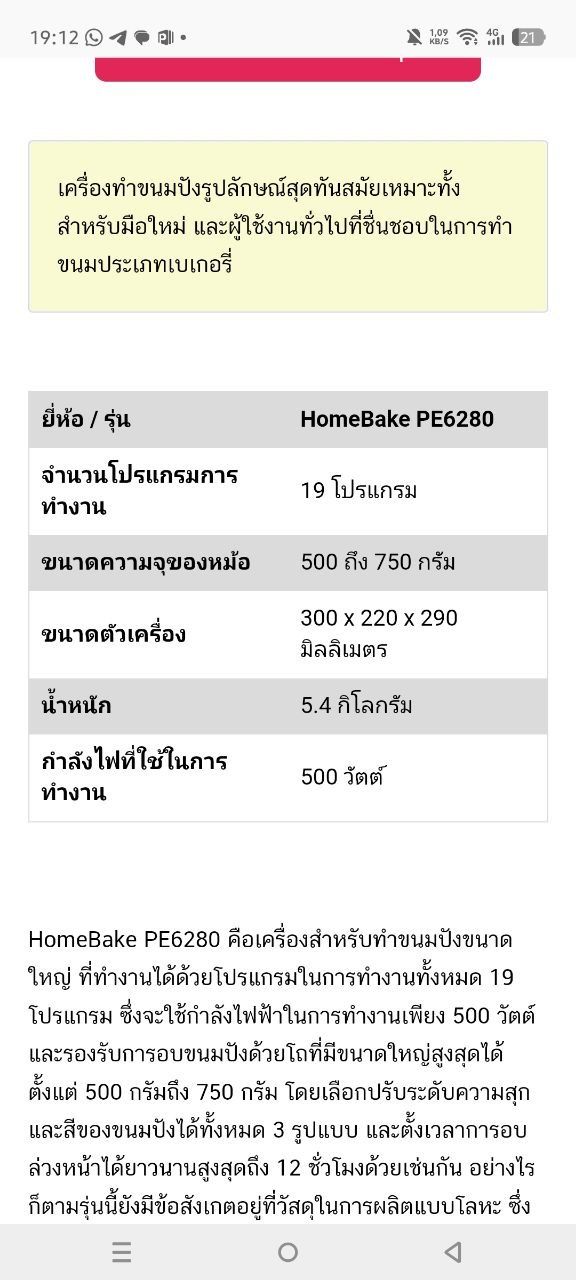Tap the red button above the description

[x=288, y=68]
